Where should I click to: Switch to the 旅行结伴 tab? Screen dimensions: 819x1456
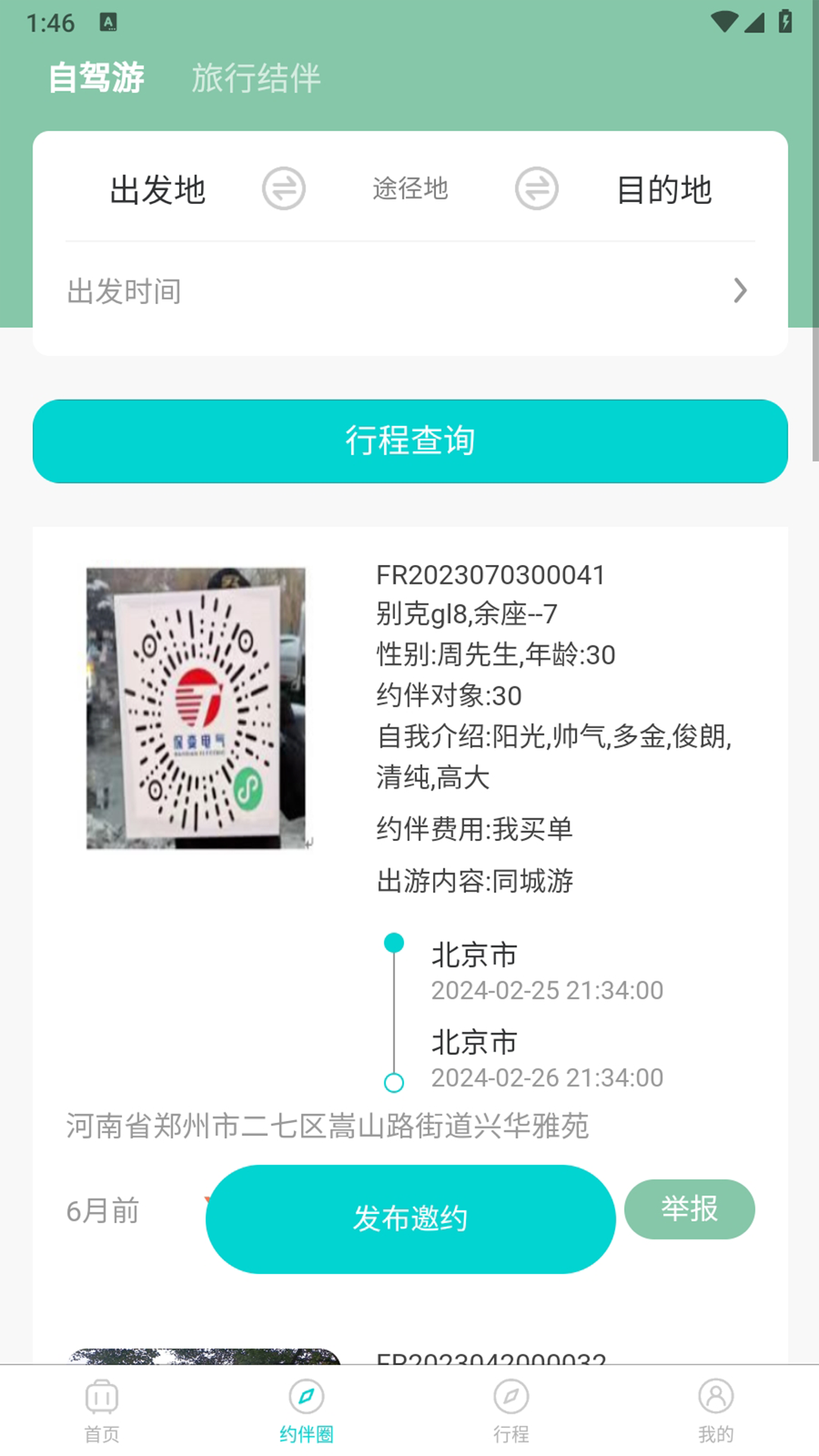256,77
